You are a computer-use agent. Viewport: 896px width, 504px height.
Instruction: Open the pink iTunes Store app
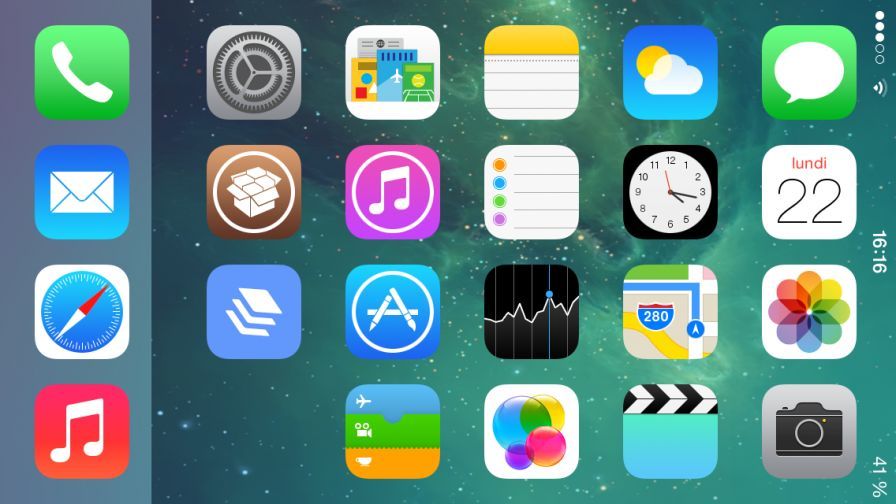pos(393,192)
